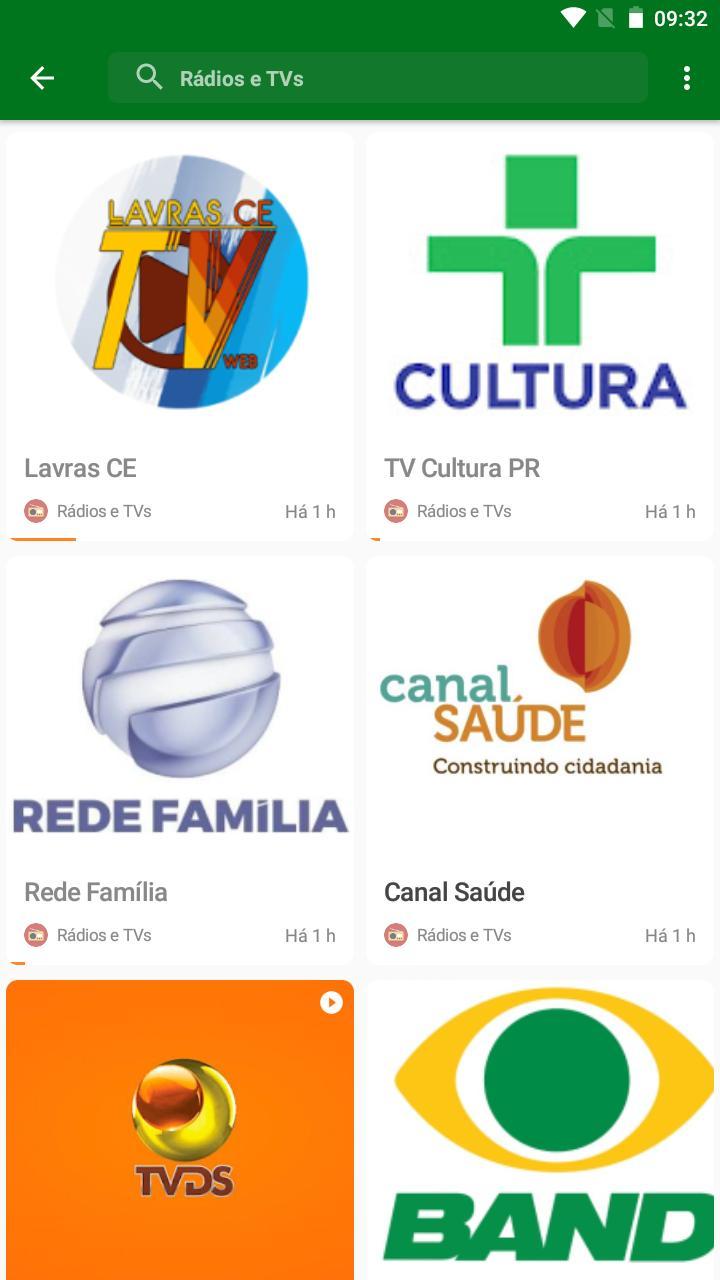Tap the search magnifier icon
720x1280 pixels.
click(148, 77)
